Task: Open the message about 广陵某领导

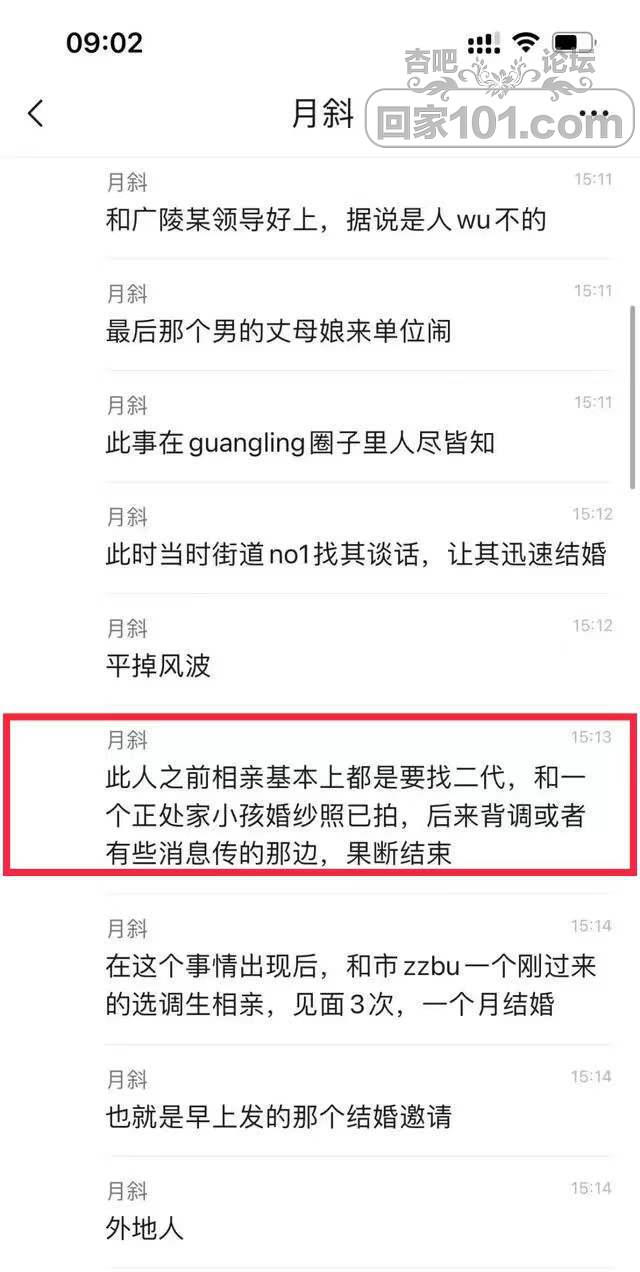Action: [x=325, y=219]
